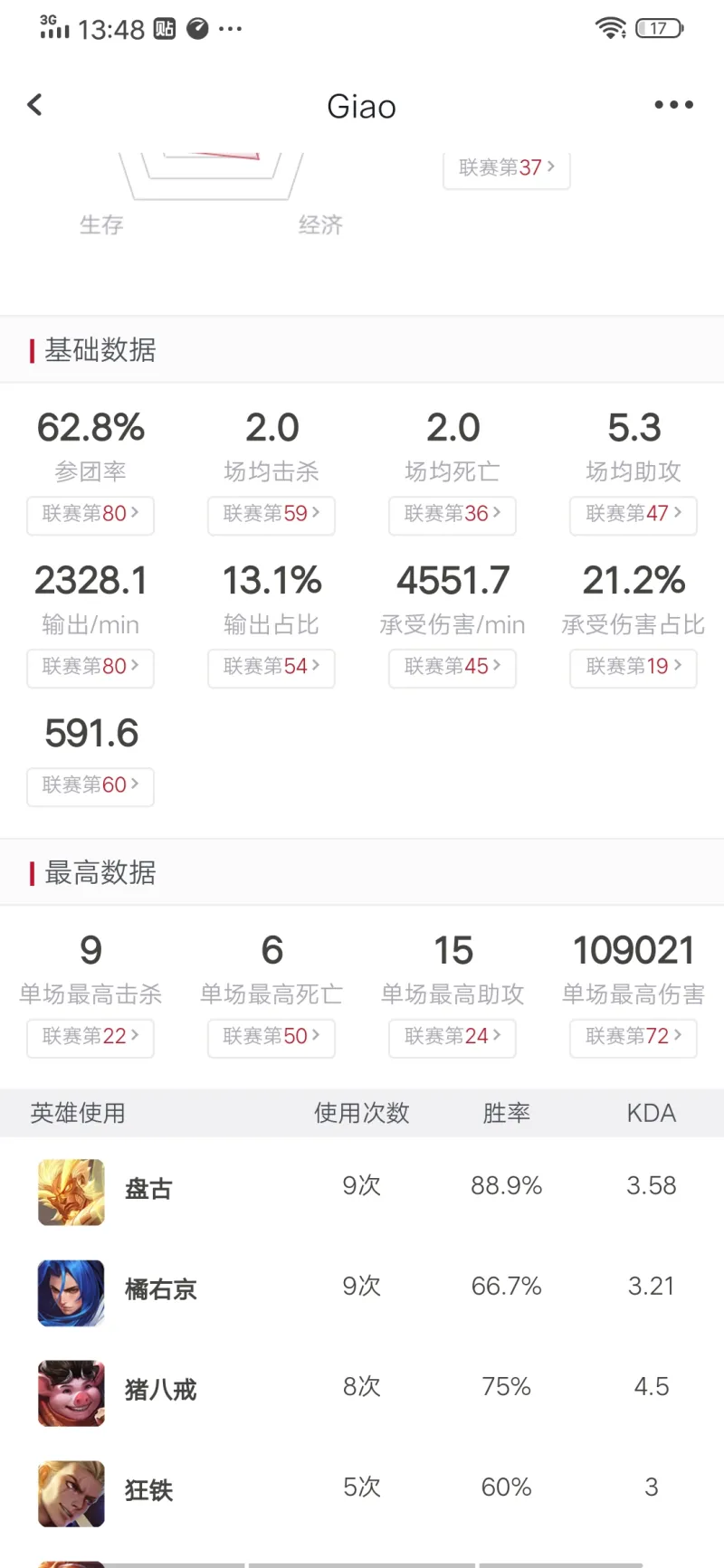
Task: Tap 联赛第24 ranking under 单场最高助攻
Action: pyautogui.click(x=452, y=1037)
